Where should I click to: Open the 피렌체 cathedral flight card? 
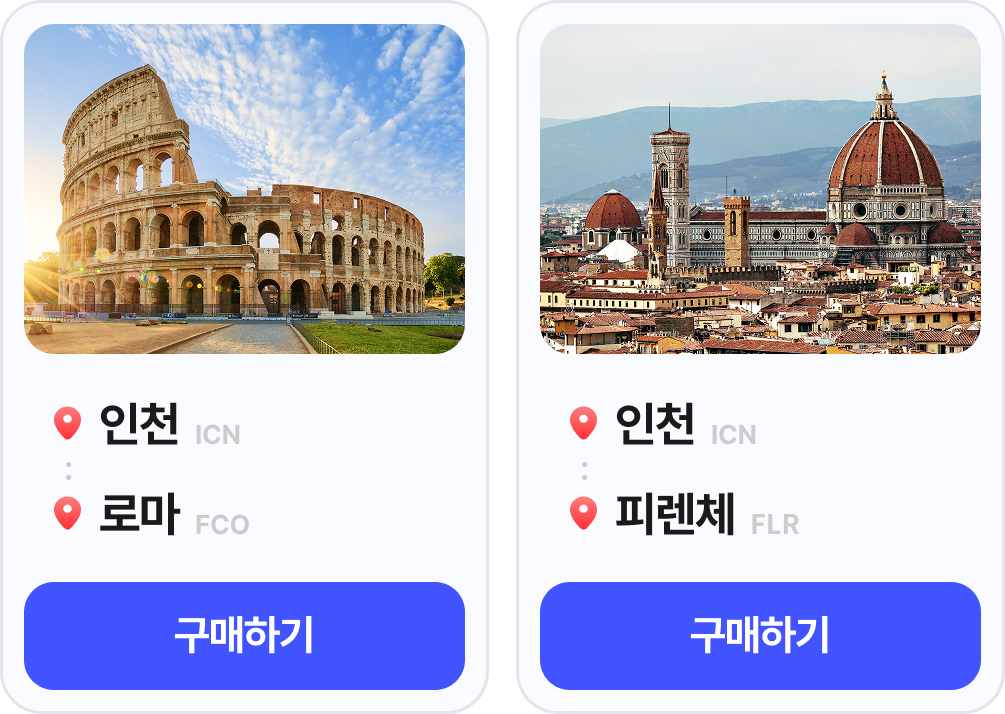point(760,190)
